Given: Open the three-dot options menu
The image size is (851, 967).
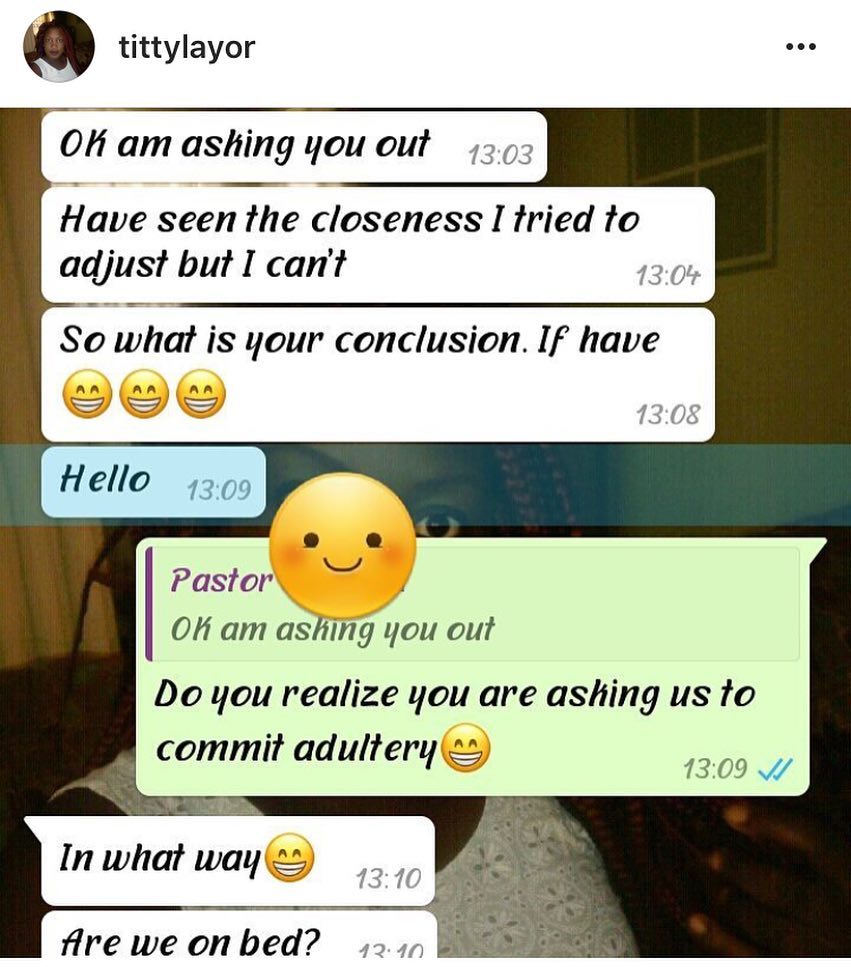Looking at the screenshot, I should coord(801,47).
